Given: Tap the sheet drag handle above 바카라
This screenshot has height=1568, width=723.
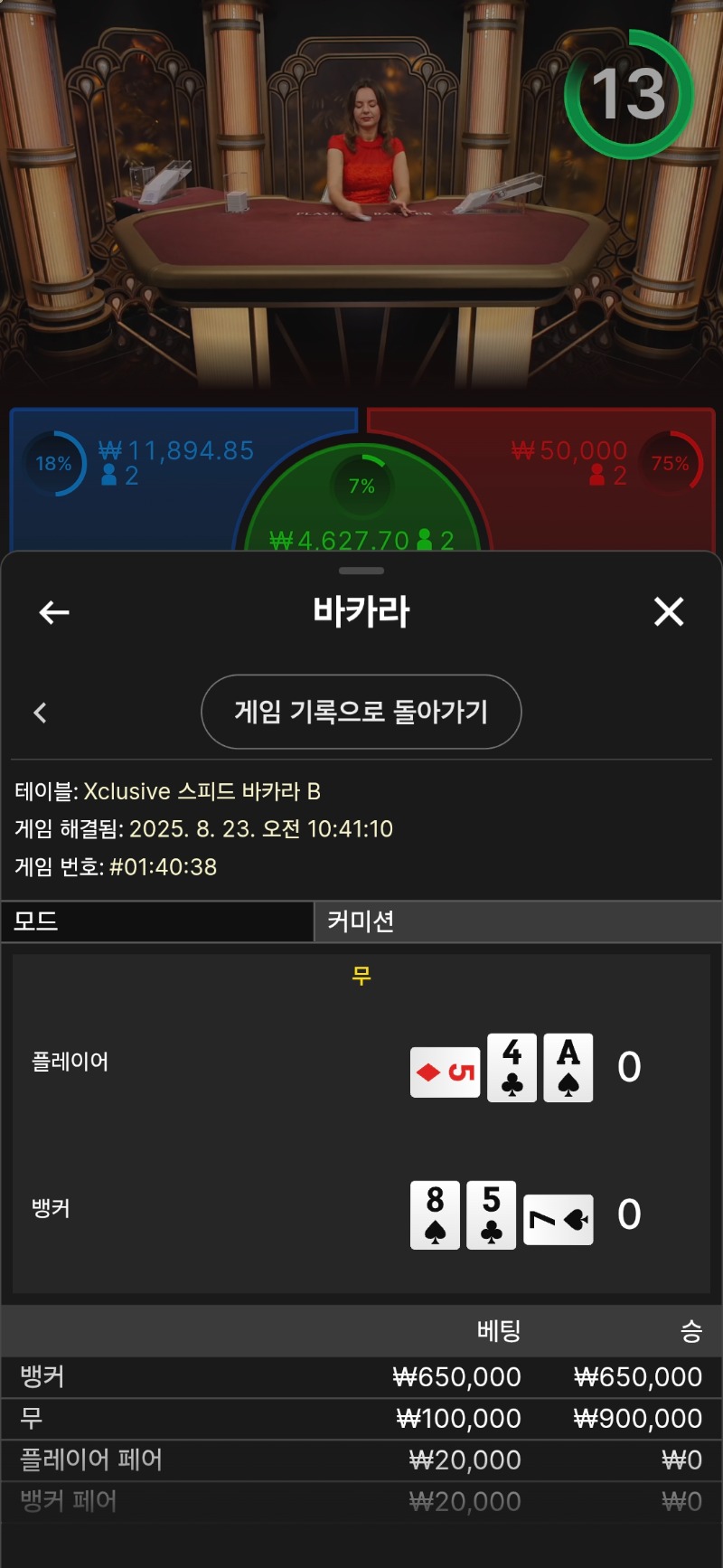Looking at the screenshot, I should (361, 571).
